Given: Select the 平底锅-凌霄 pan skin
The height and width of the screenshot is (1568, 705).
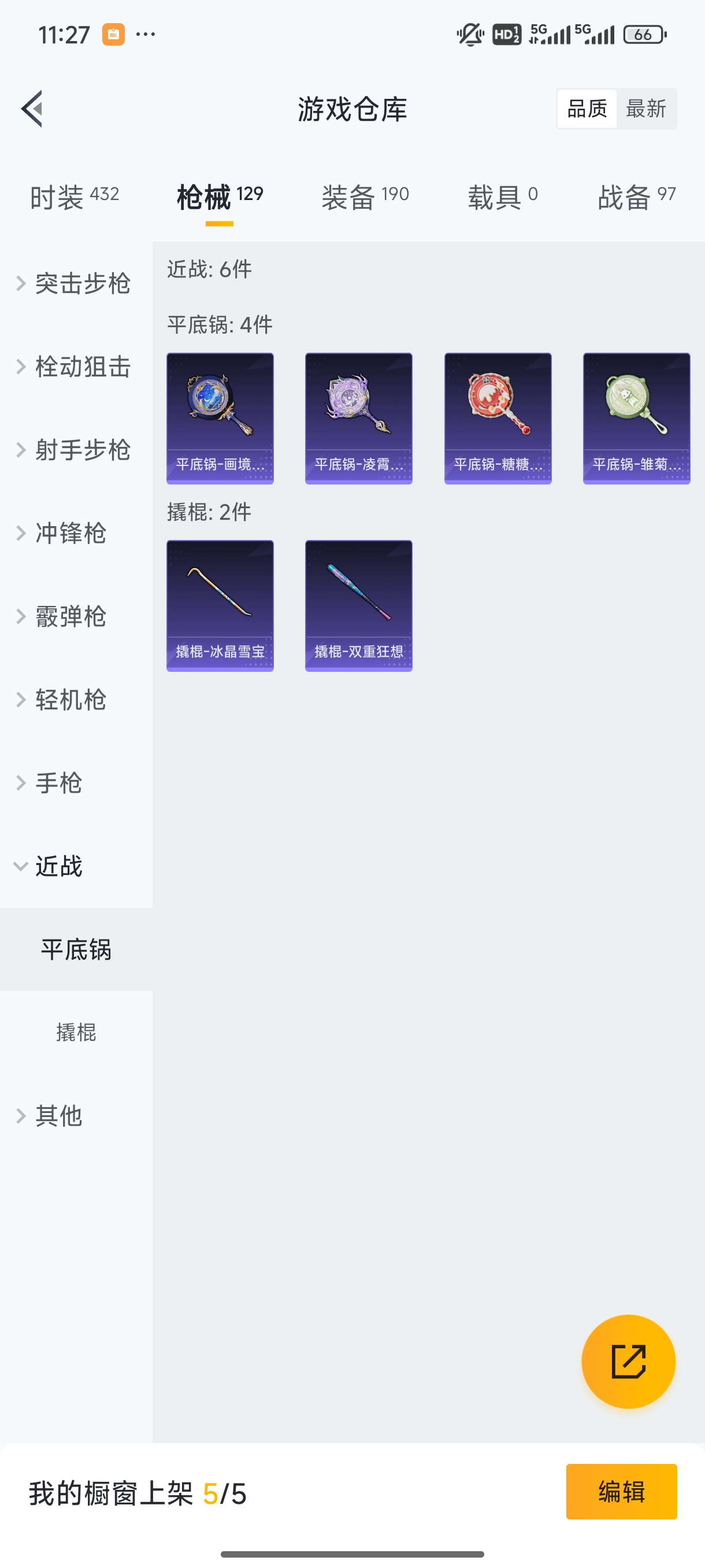Looking at the screenshot, I should click(358, 417).
